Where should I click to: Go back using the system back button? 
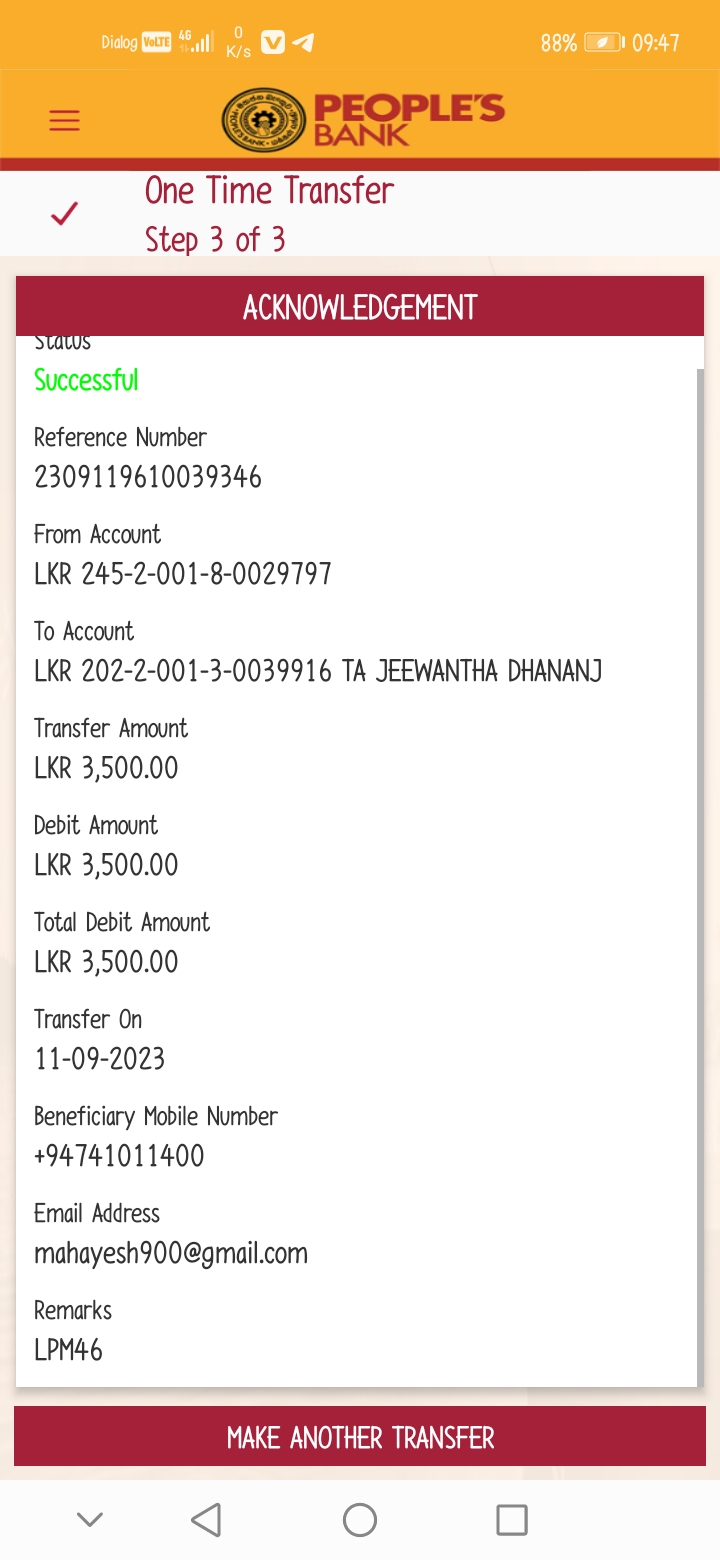tap(206, 1520)
